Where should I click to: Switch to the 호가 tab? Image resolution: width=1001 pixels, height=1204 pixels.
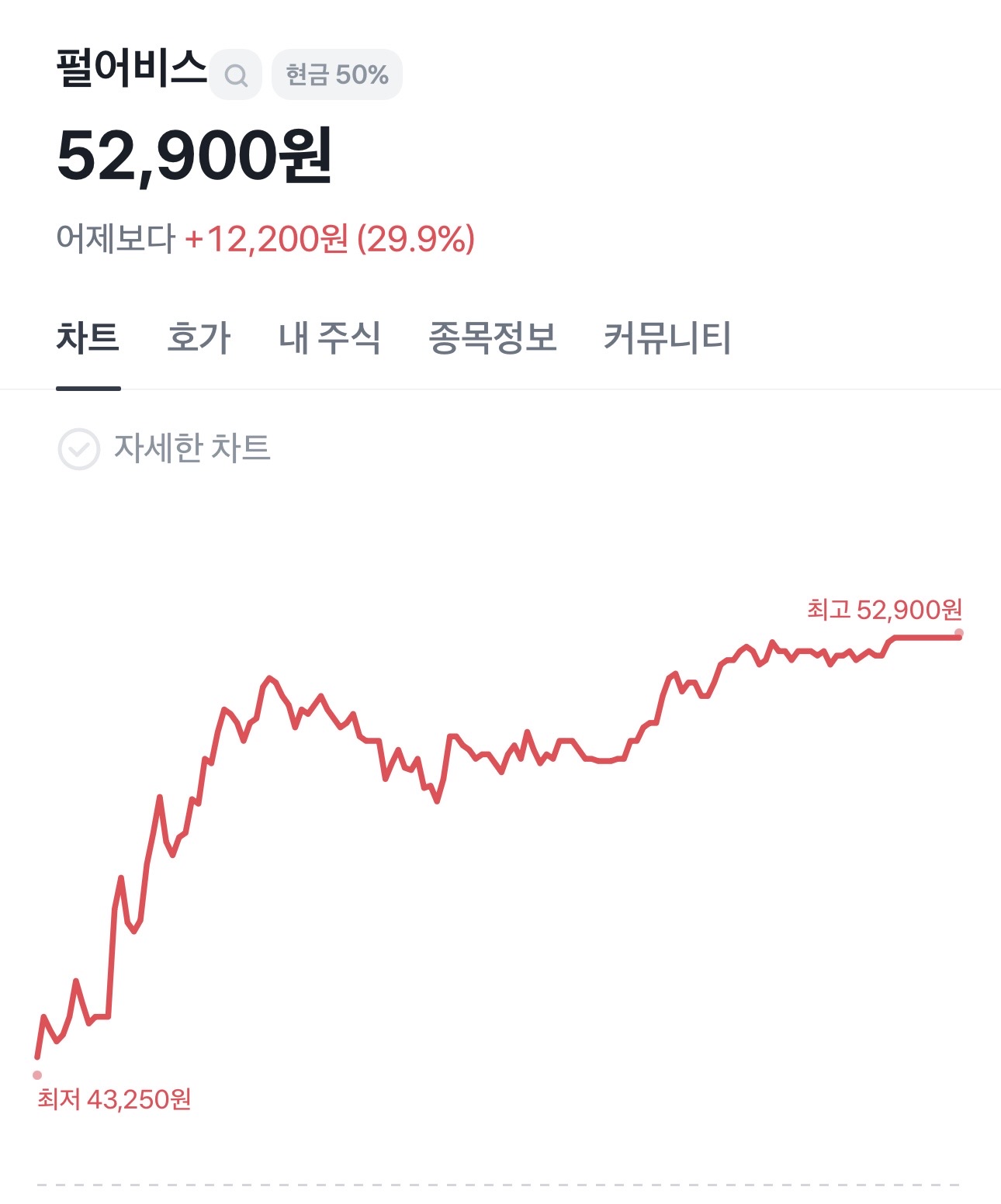click(199, 338)
